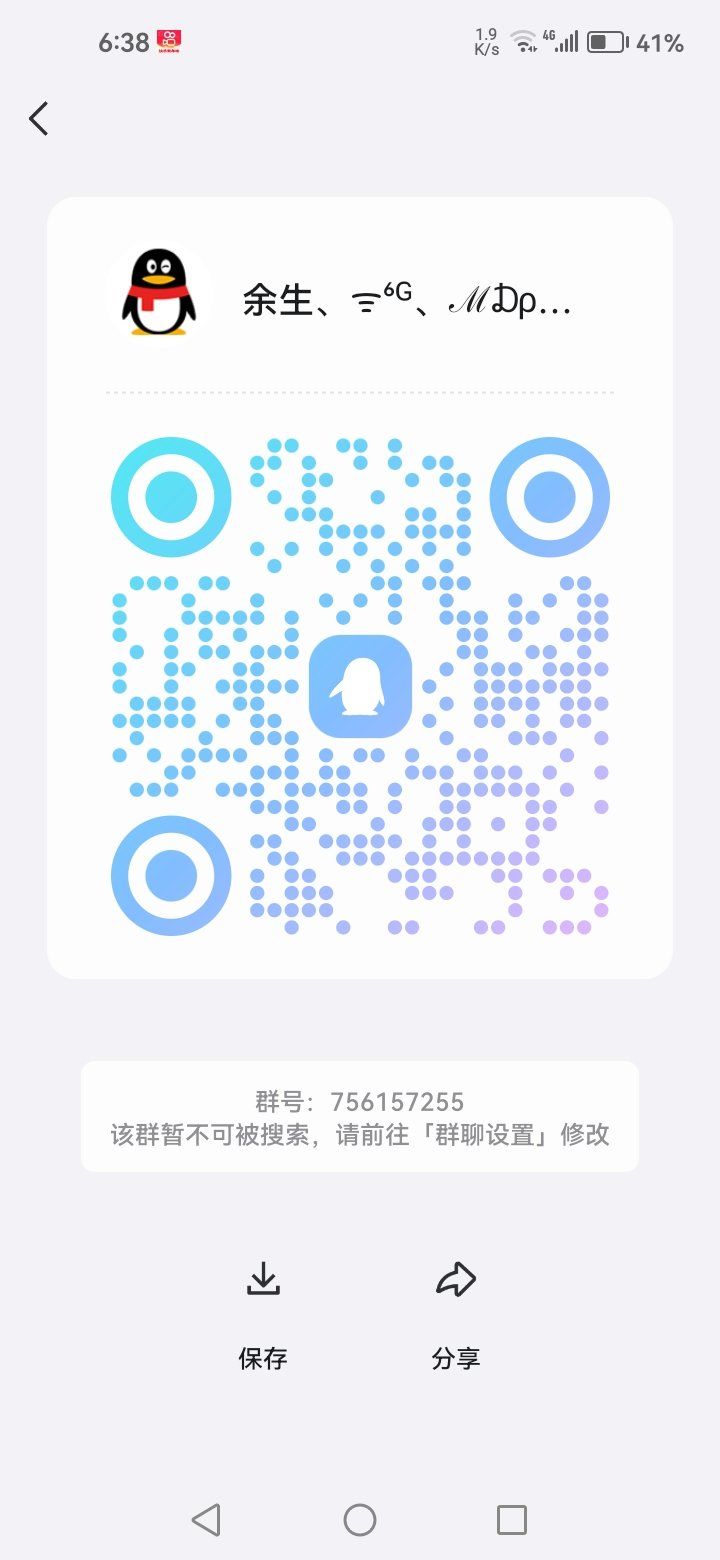Tap 保存 to save the QR code

click(263, 1358)
